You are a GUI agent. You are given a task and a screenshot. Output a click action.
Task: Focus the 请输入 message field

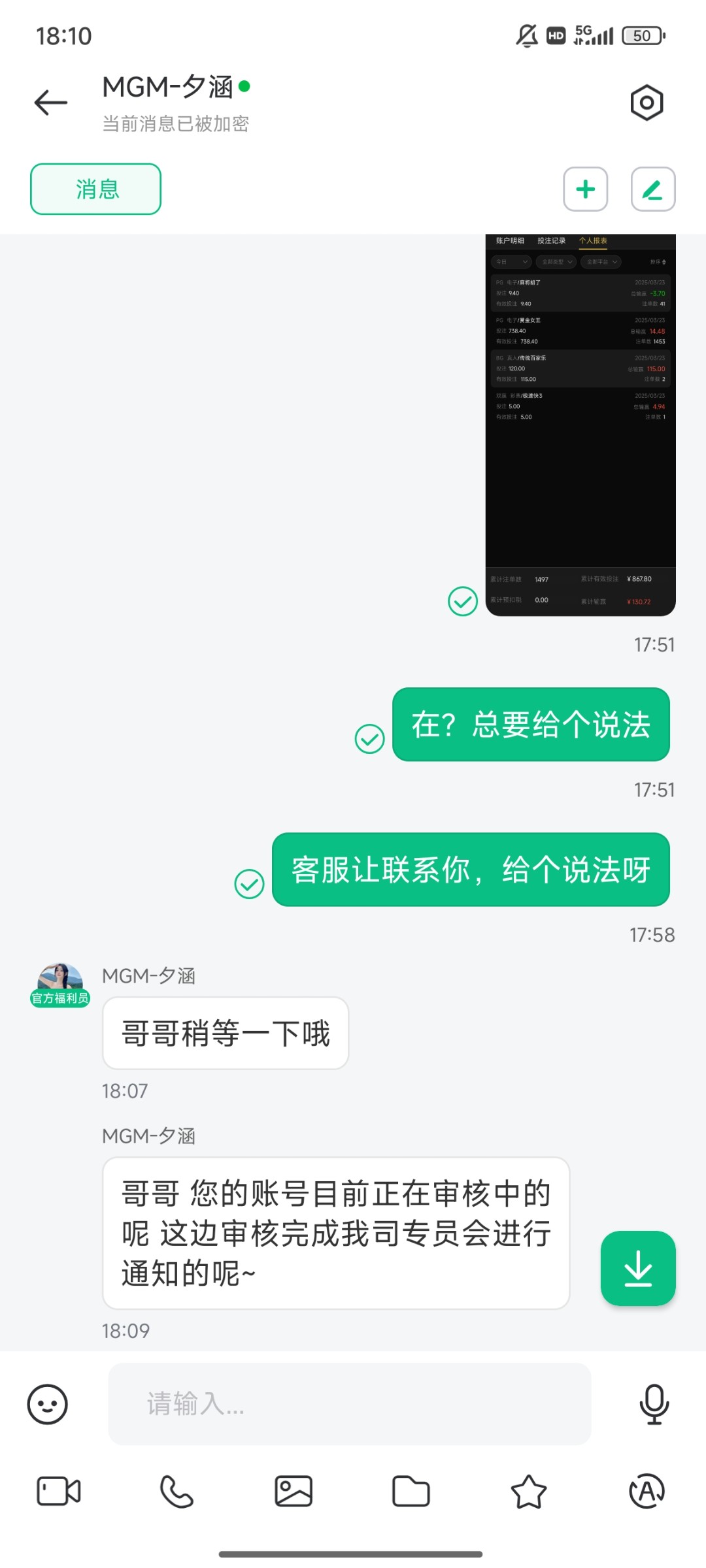[x=350, y=1403]
